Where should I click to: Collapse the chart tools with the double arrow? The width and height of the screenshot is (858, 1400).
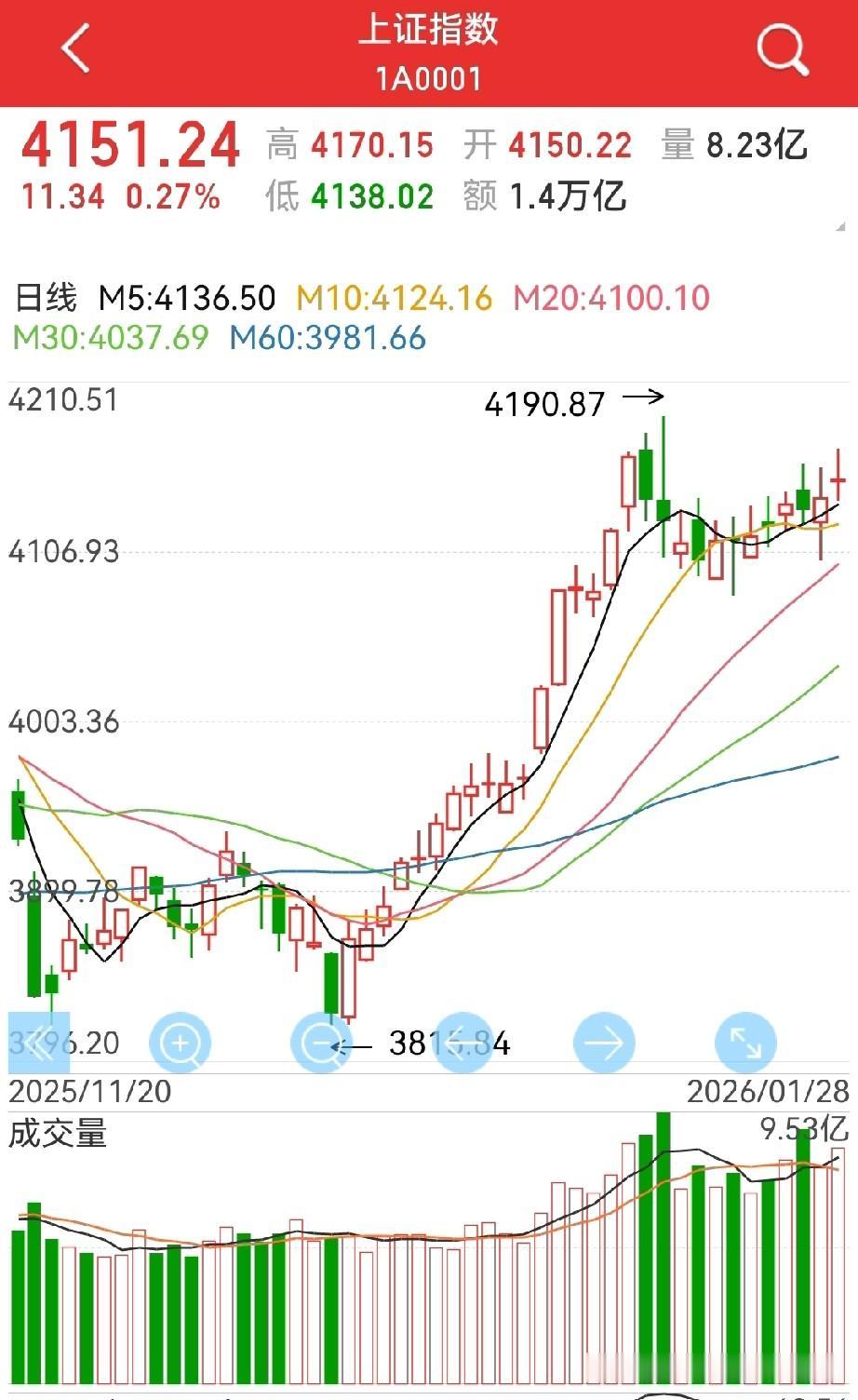pos(39,1043)
